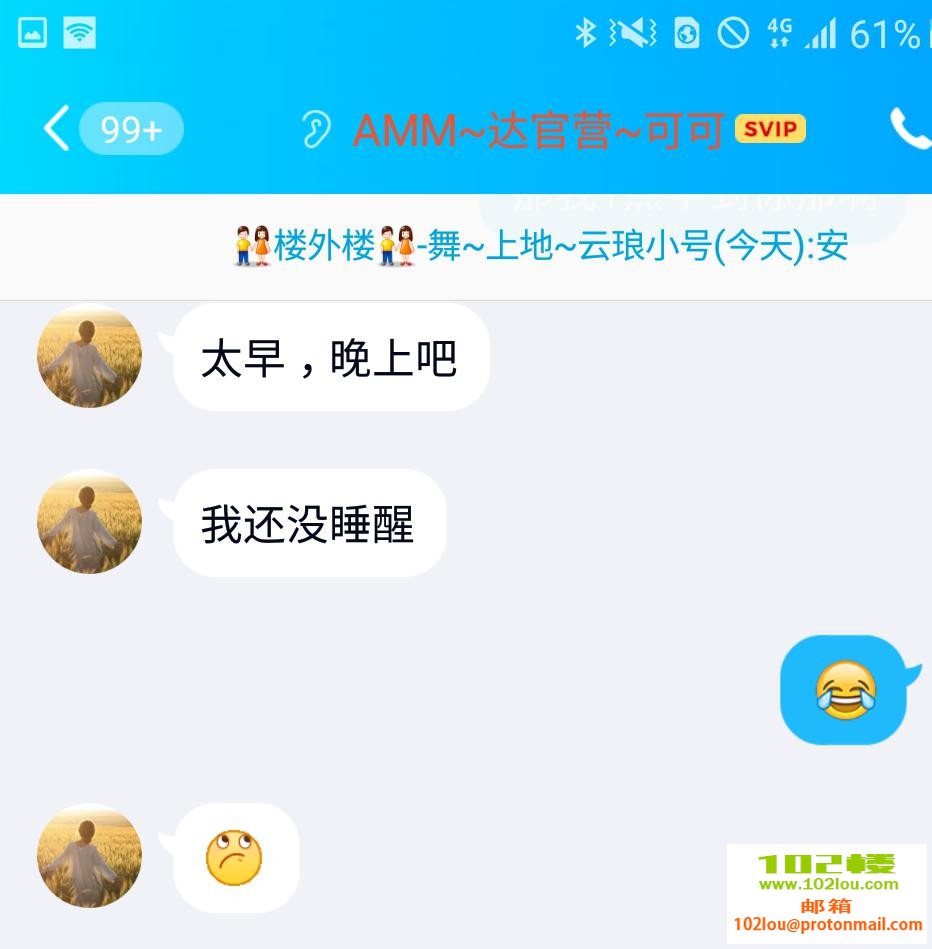Tap the earphone mode icon beside chat title
The width and height of the screenshot is (932, 949).
point(317,129)
